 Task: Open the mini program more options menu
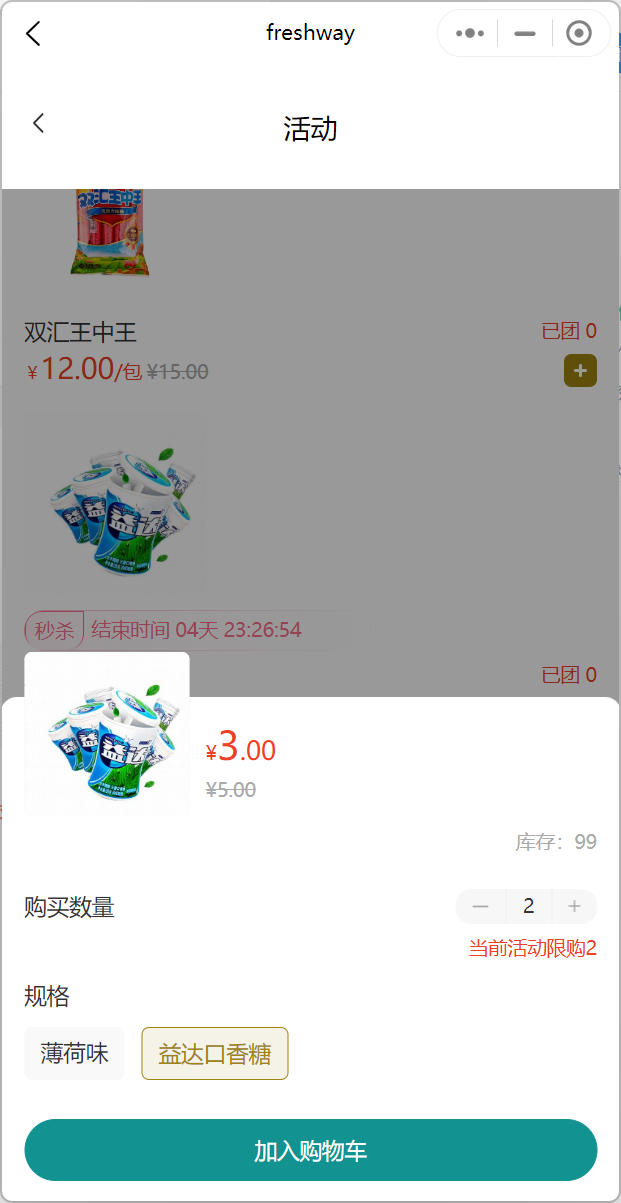pos(470,34)
